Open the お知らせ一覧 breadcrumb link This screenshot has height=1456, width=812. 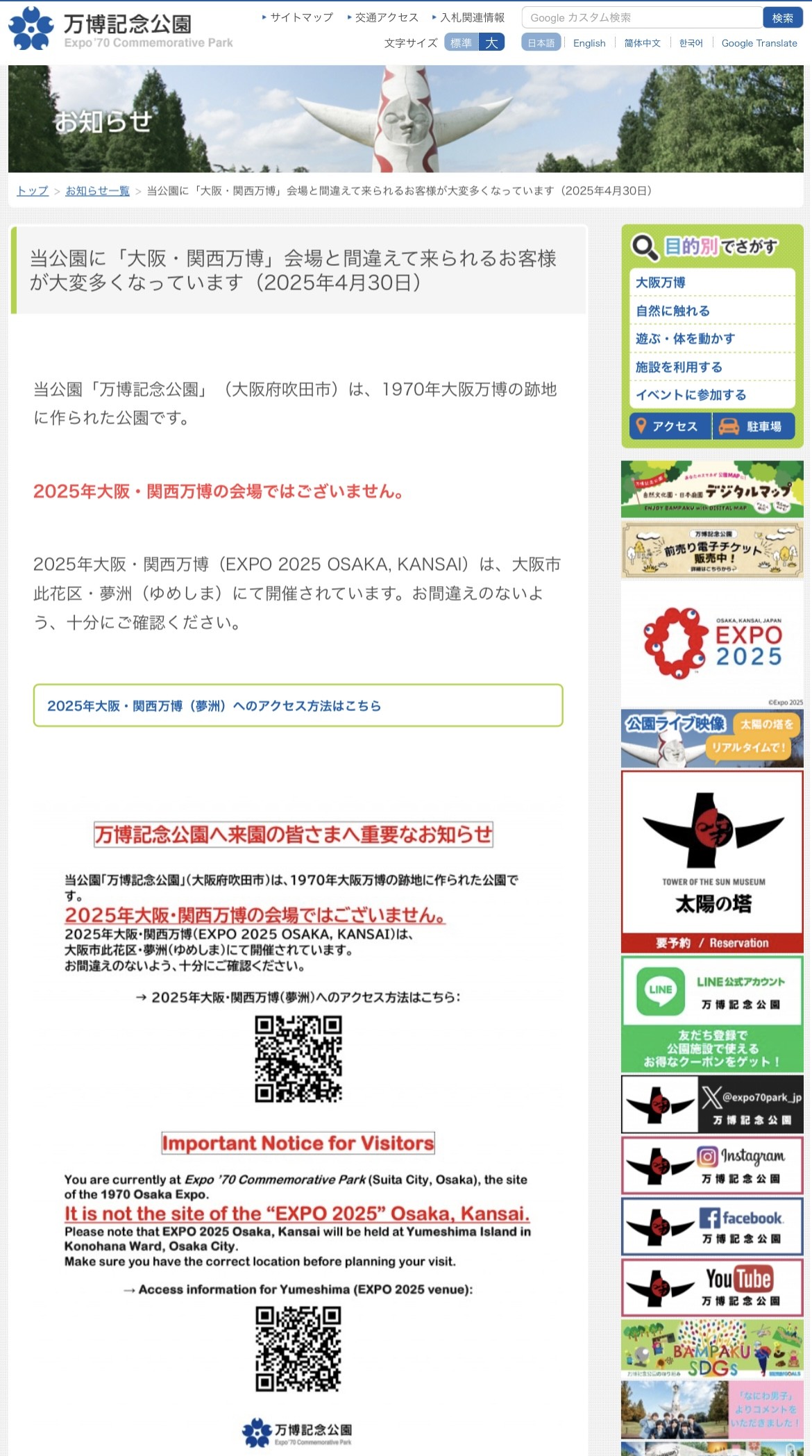pyautogui.click(x=97, y=191)
